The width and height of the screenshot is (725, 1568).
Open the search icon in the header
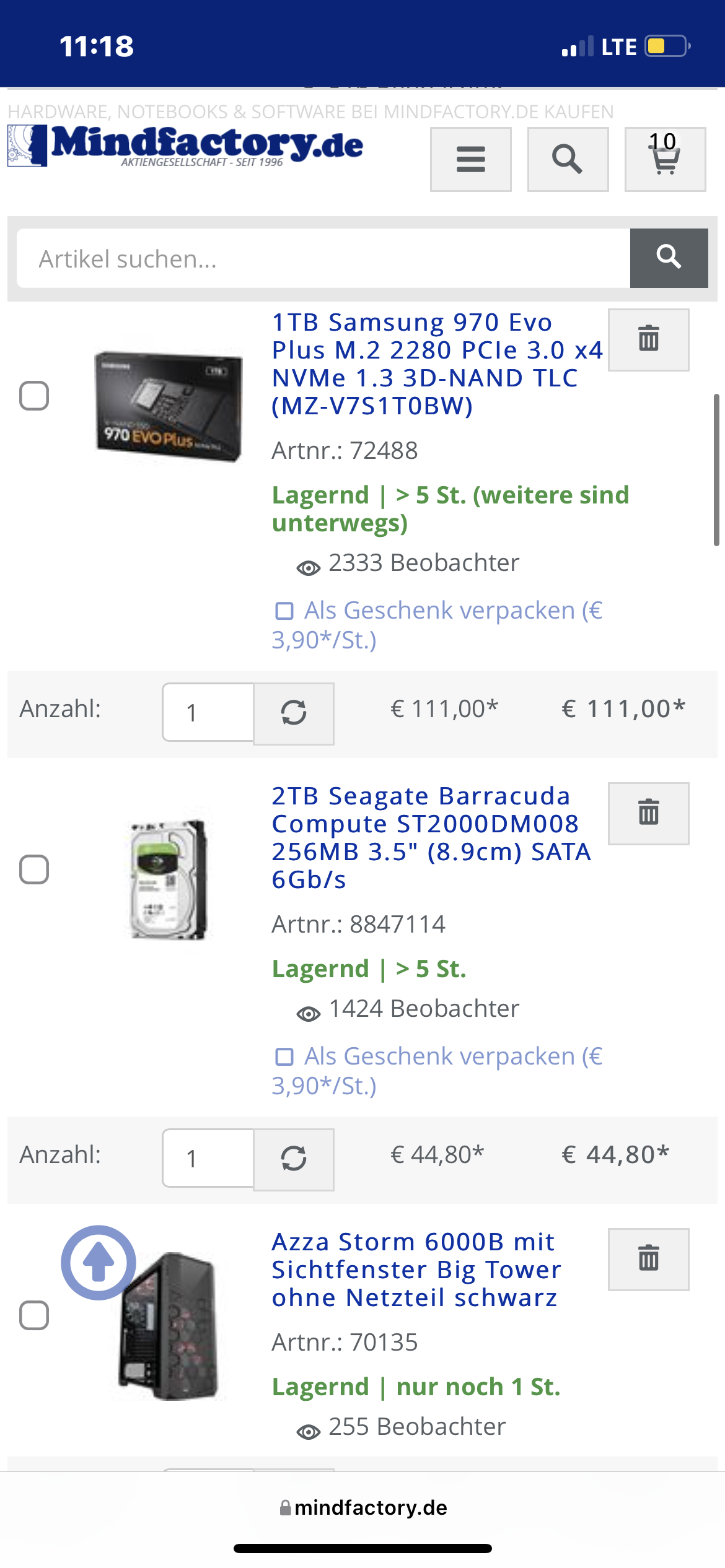(x=567, y=159)
